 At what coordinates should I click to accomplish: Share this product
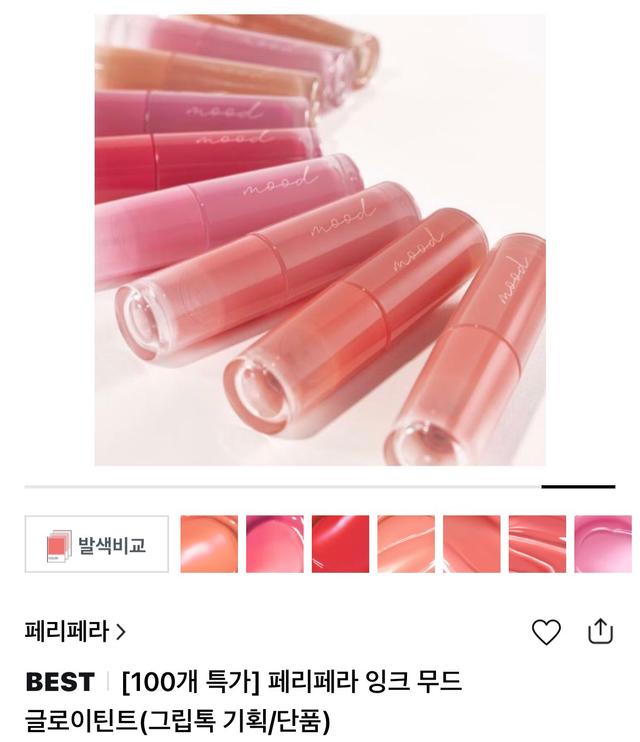(x=600, y=631)
